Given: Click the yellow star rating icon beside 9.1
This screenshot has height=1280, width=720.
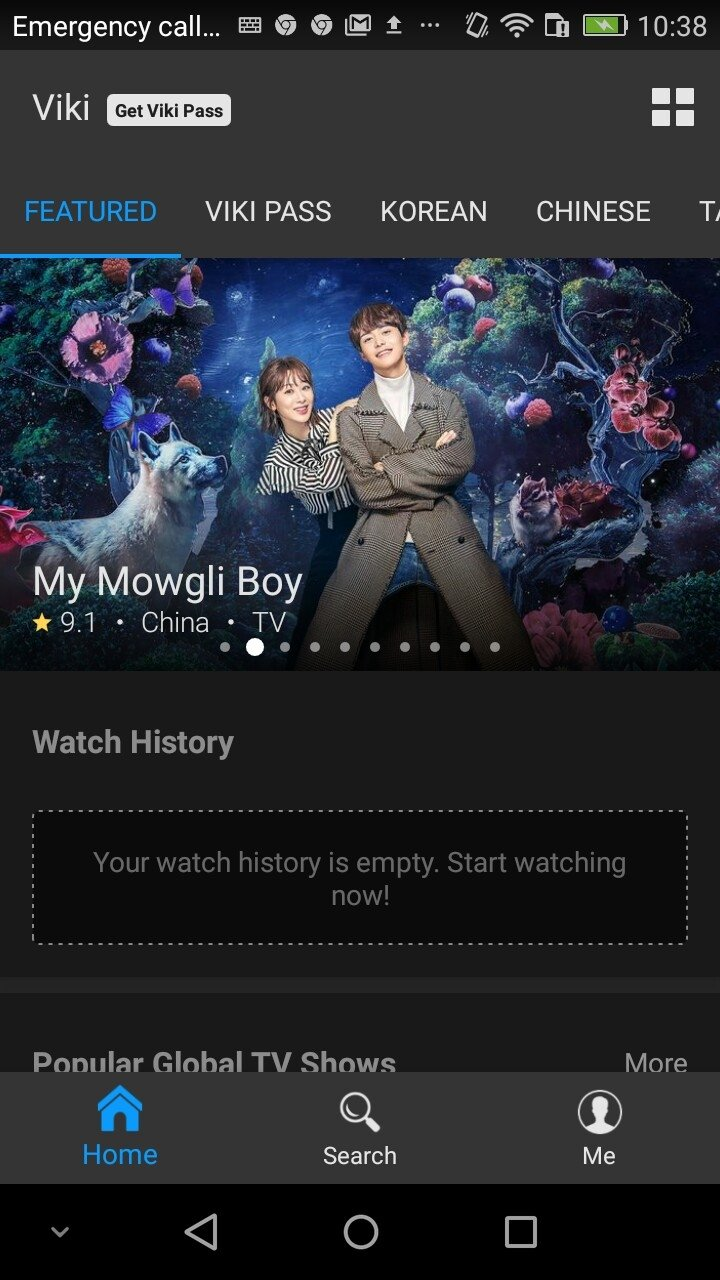Looking at the screenshot, I should 41,622.
